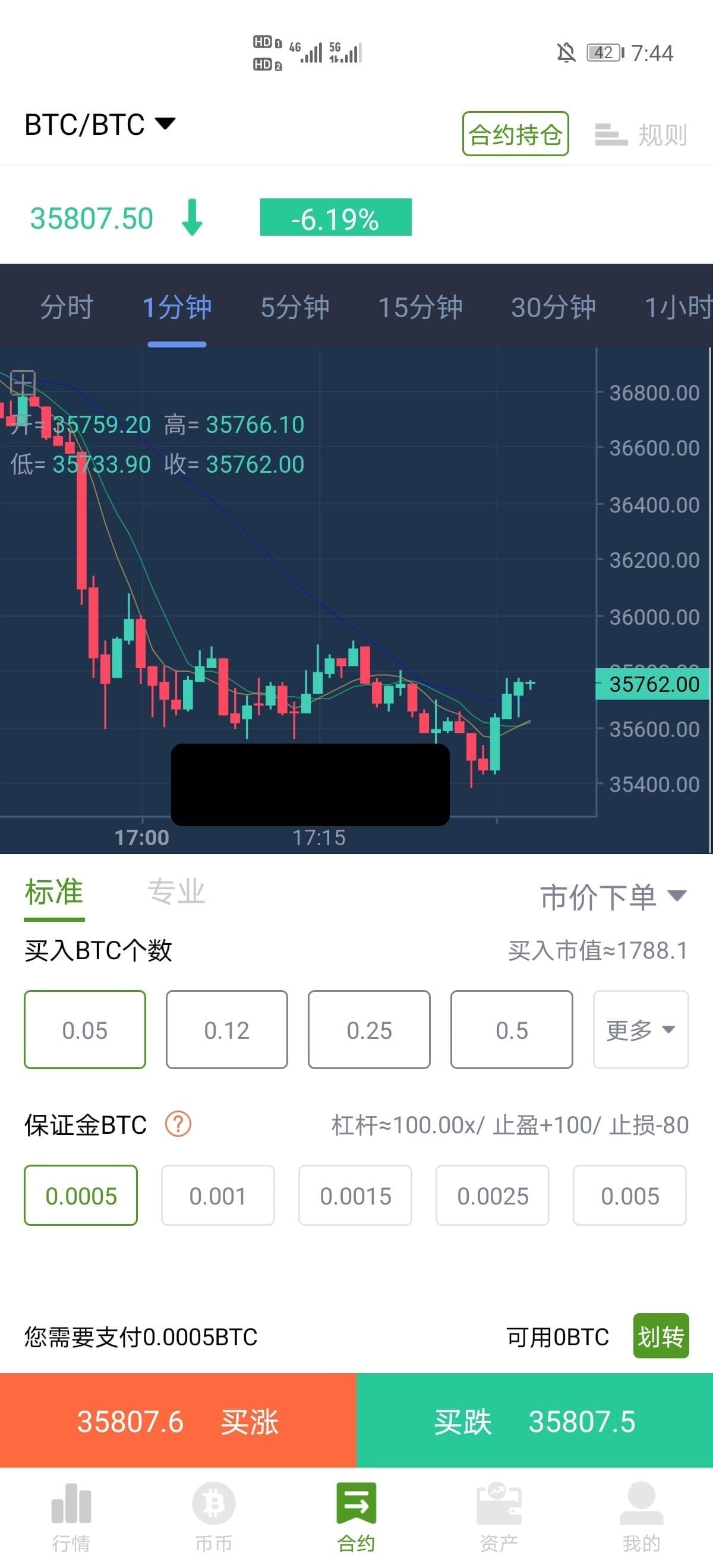Screen dimensions: 713x1568
Task: Sell short with 买跌 at 35807.5
Action: [535, 1421]
